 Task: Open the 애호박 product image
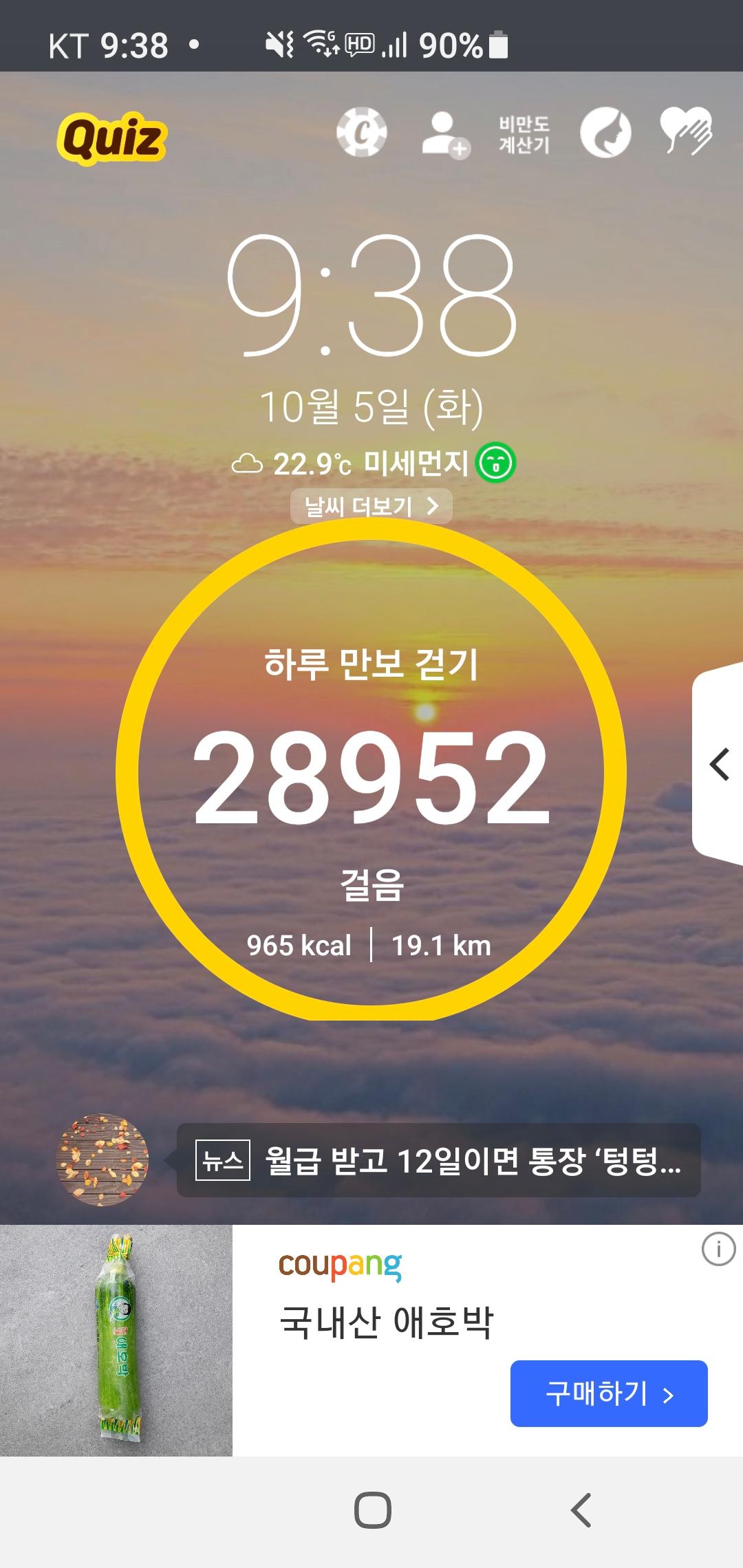tap(116, 1340)
